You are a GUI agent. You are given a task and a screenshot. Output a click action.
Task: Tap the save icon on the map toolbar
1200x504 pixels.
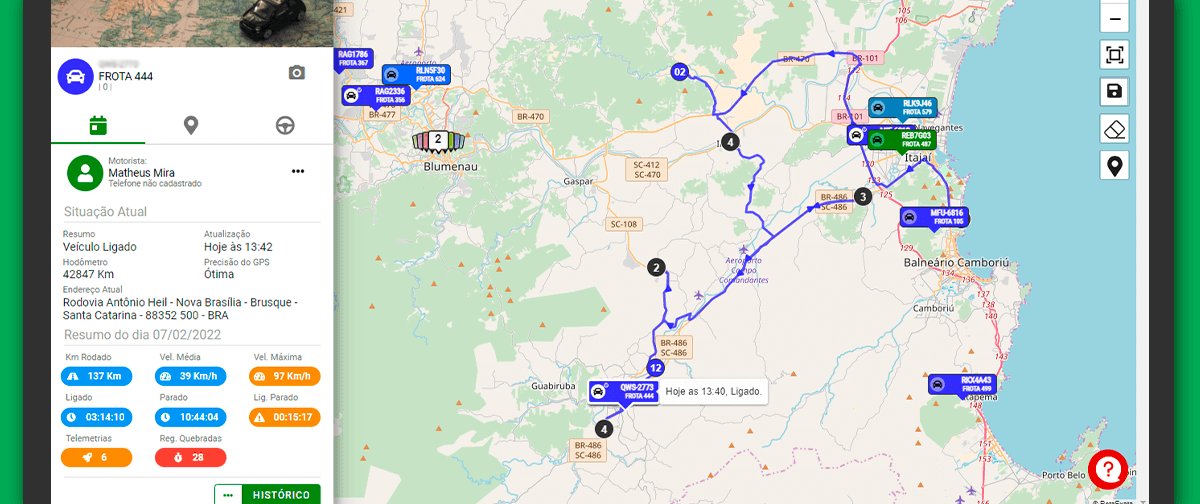pyautogui.click(x=1114, y=92)
